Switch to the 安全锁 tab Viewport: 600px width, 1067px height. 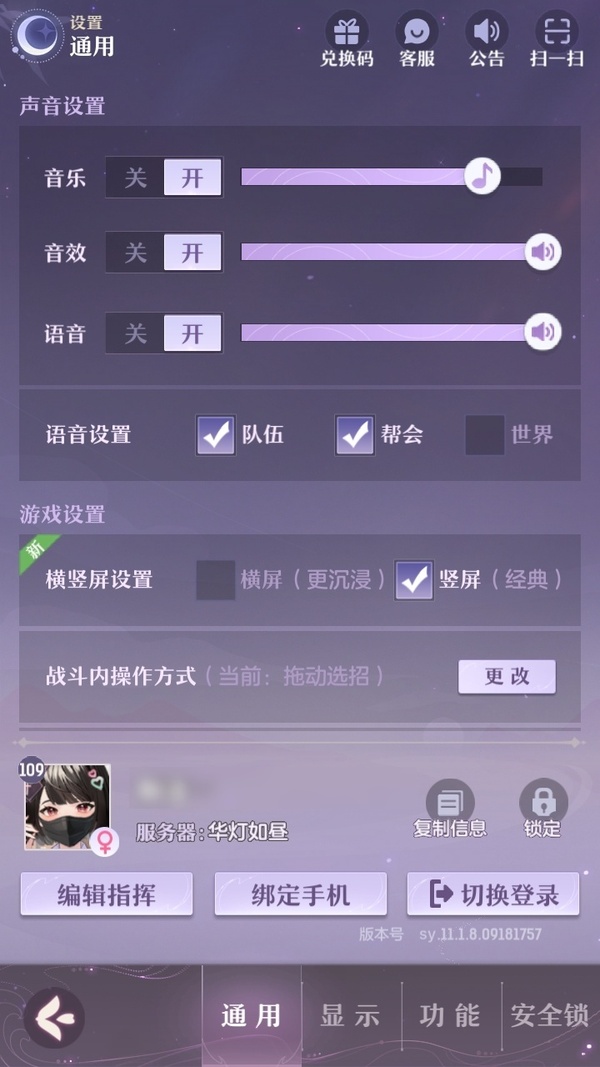(550, 1015)
